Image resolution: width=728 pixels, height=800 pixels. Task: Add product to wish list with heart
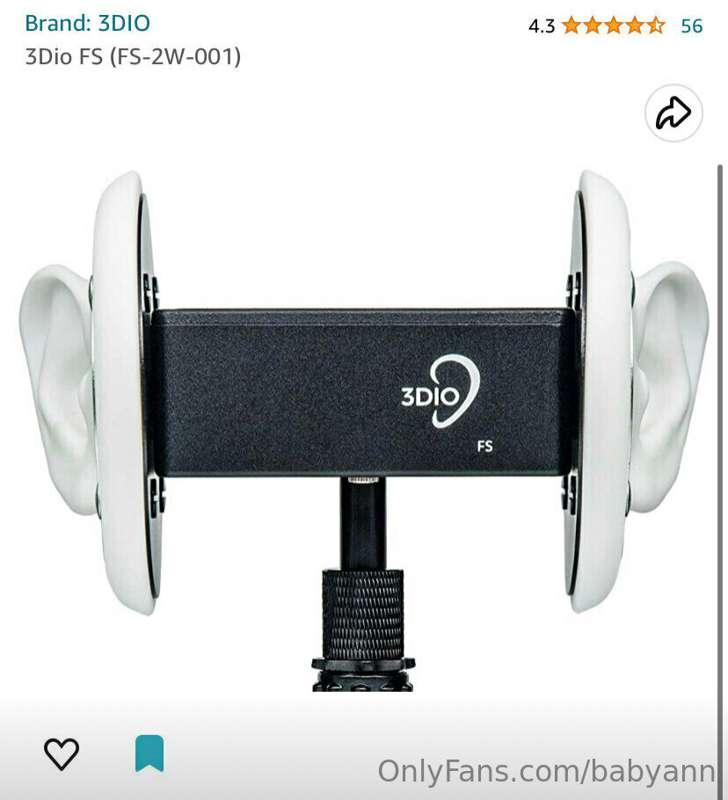62,754
